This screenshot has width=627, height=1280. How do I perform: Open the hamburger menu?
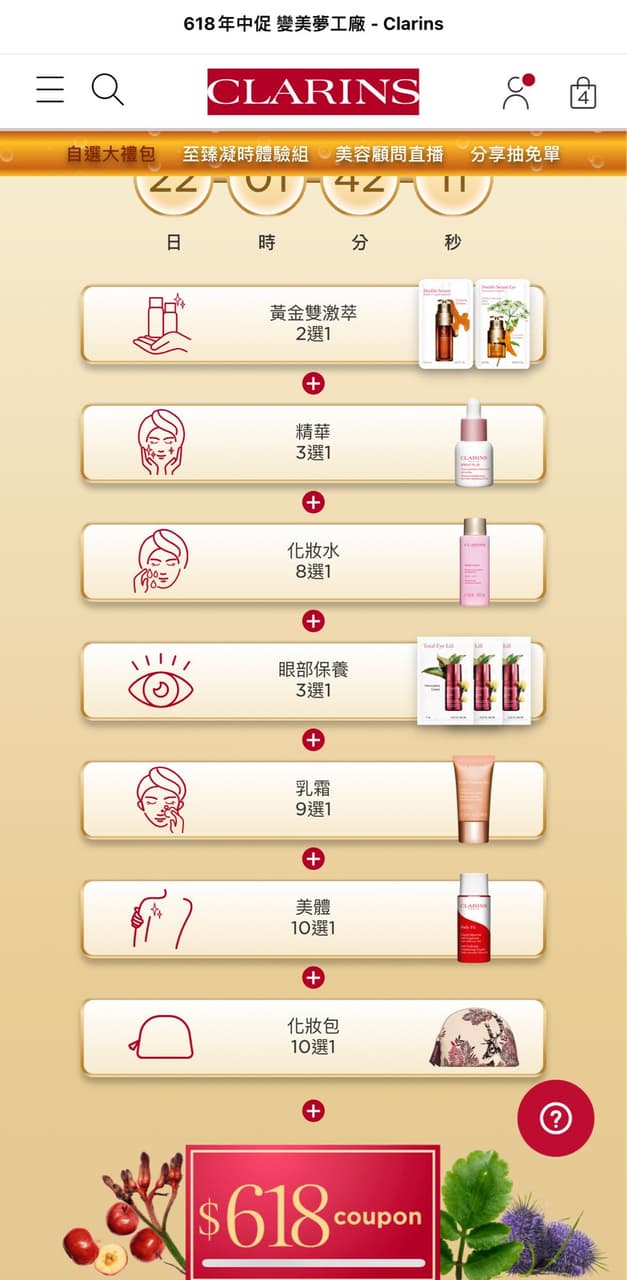50,90
